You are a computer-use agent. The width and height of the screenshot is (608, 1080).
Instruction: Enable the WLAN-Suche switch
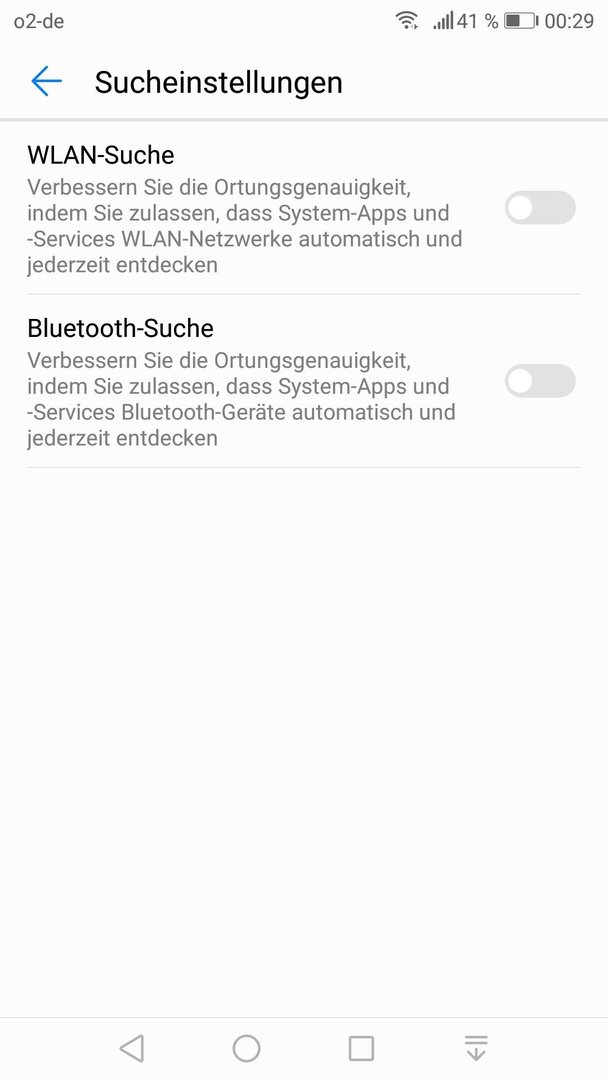(540, 208)
